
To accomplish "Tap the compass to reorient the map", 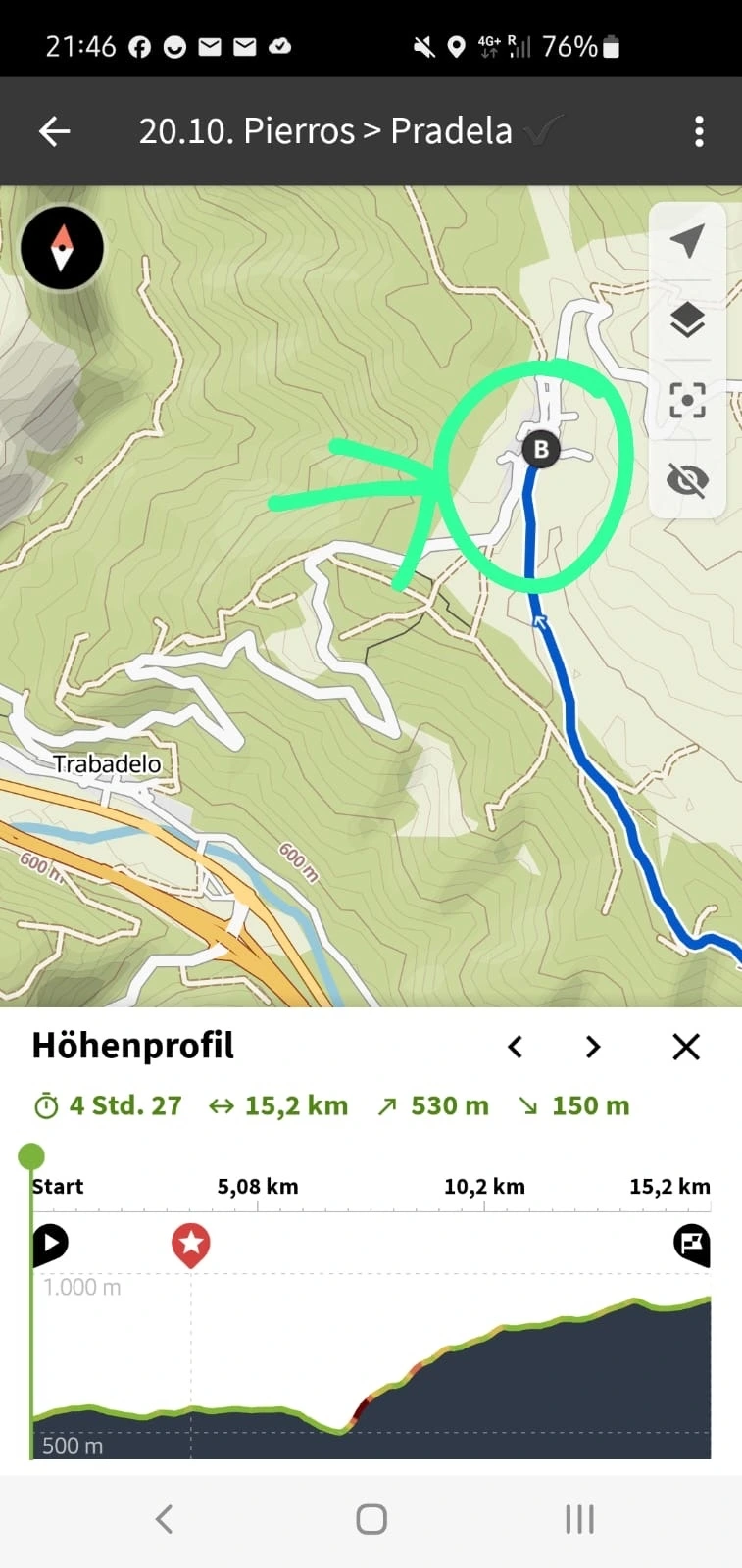I will click(62, 248).
